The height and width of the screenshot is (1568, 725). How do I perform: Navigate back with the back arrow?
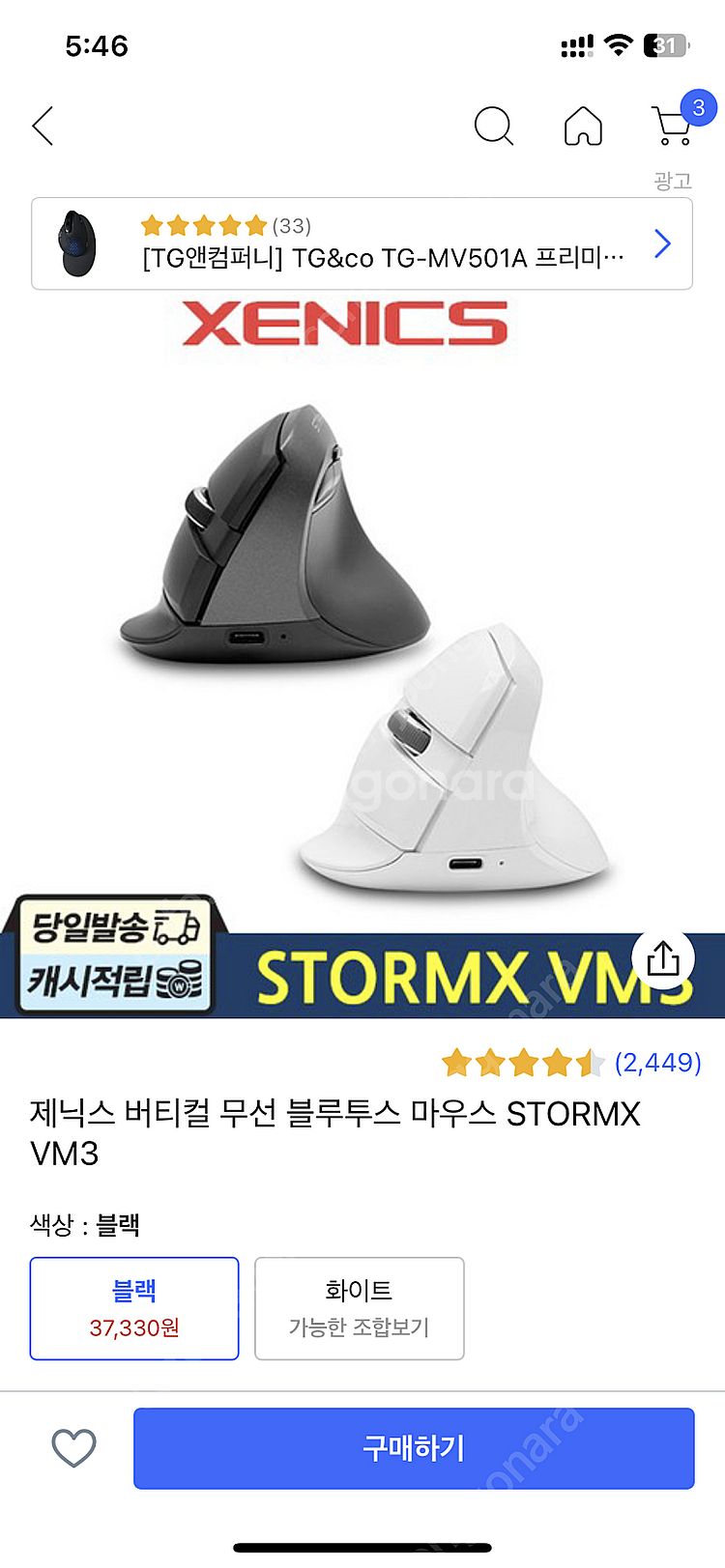(42, 126)
